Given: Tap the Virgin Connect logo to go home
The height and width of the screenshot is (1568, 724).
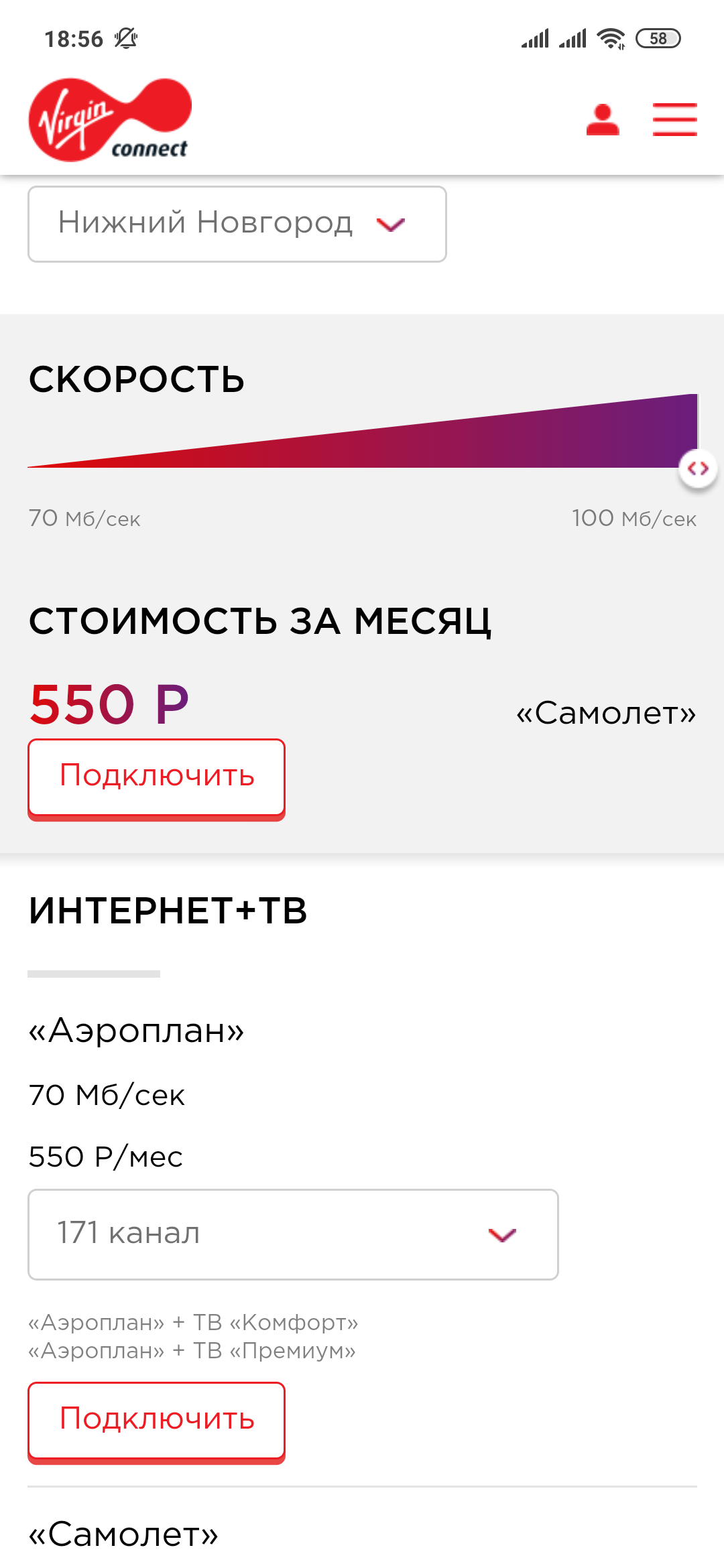Looking at the screenshot, I should tap(111, 120).
